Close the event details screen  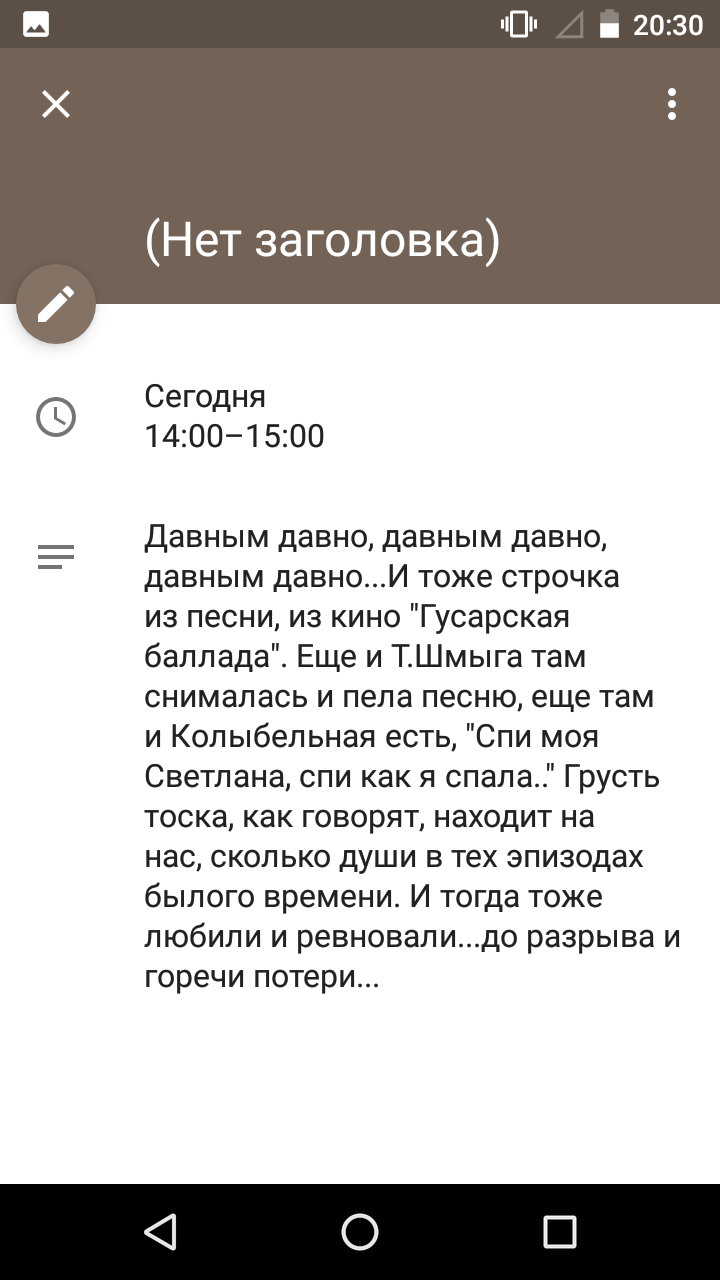(x=56, y=104)
